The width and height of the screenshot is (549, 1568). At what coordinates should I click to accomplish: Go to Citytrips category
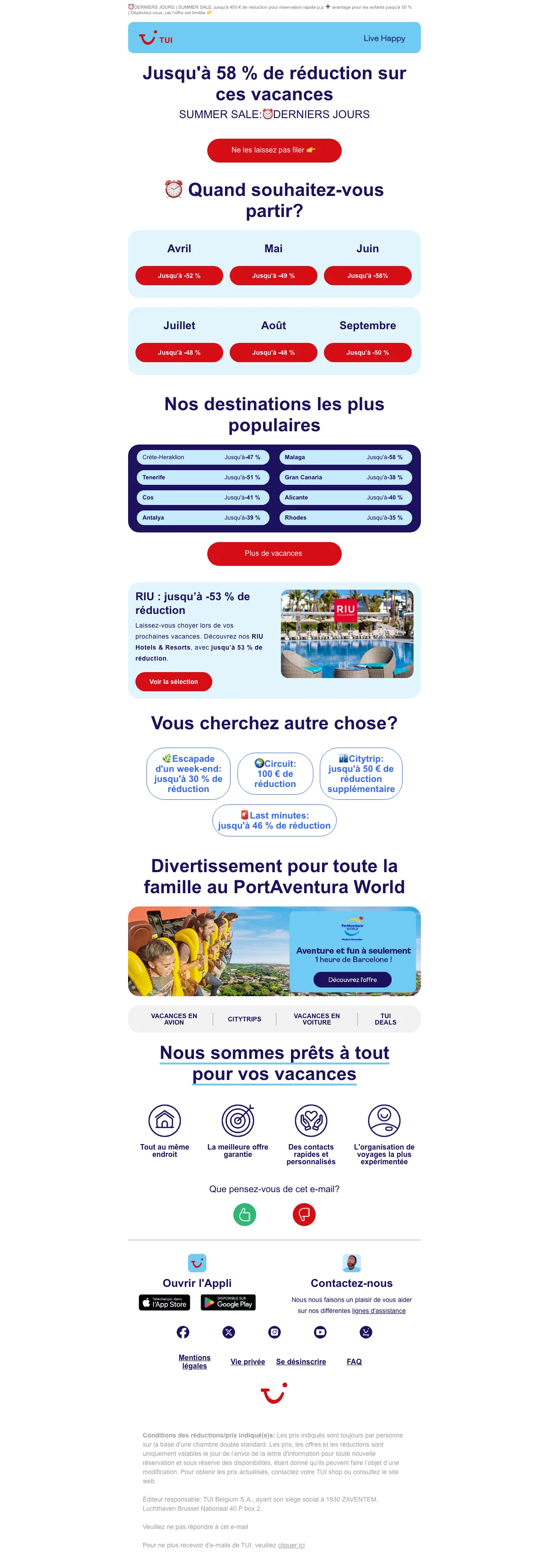244,1019
